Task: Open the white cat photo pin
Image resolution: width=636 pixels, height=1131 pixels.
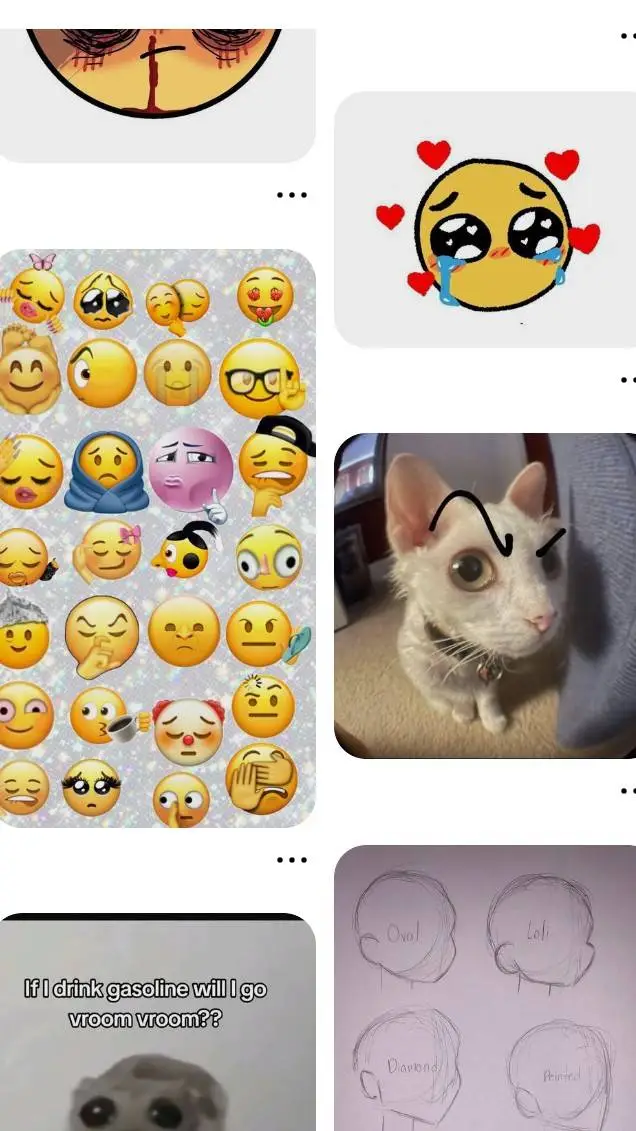Action: click(485, 596)
